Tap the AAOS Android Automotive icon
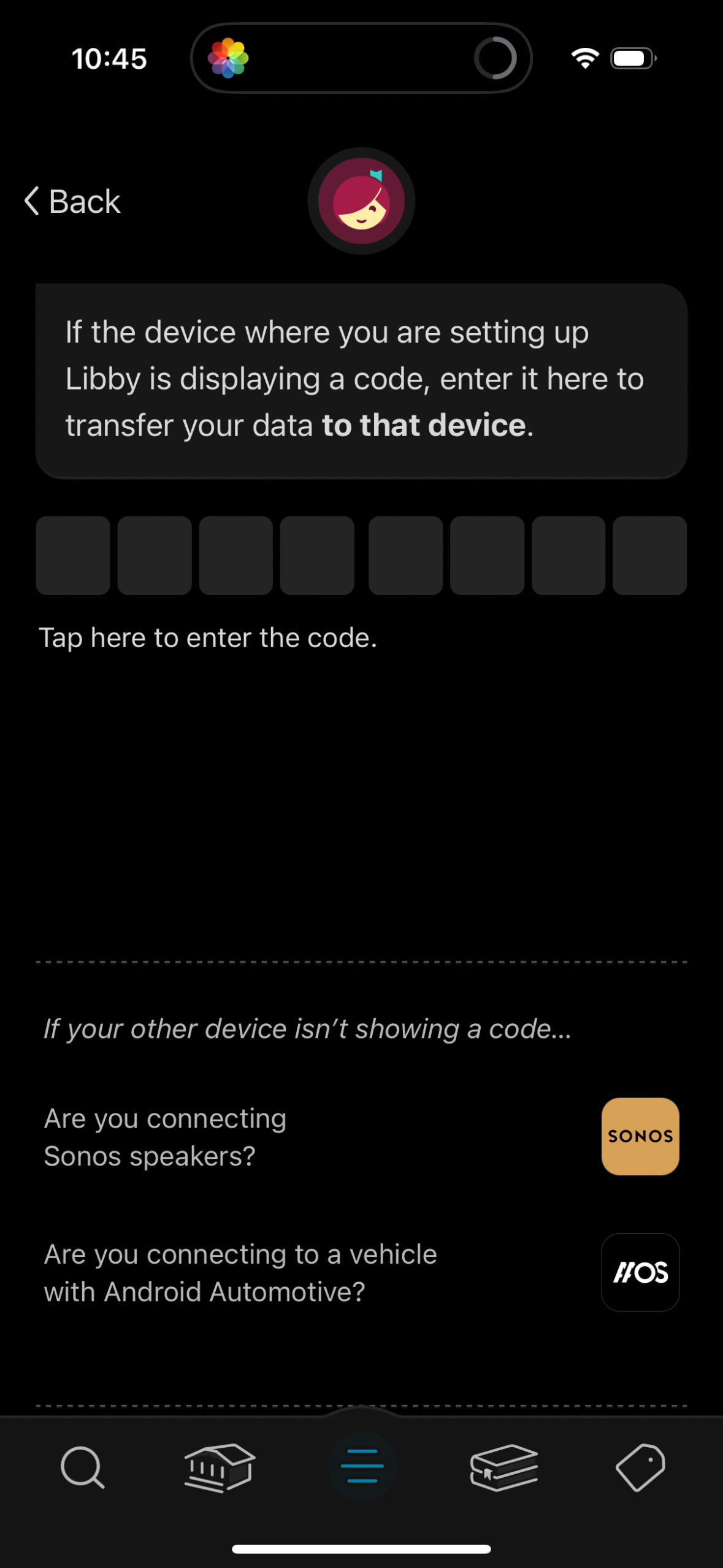 [640, 1272]
